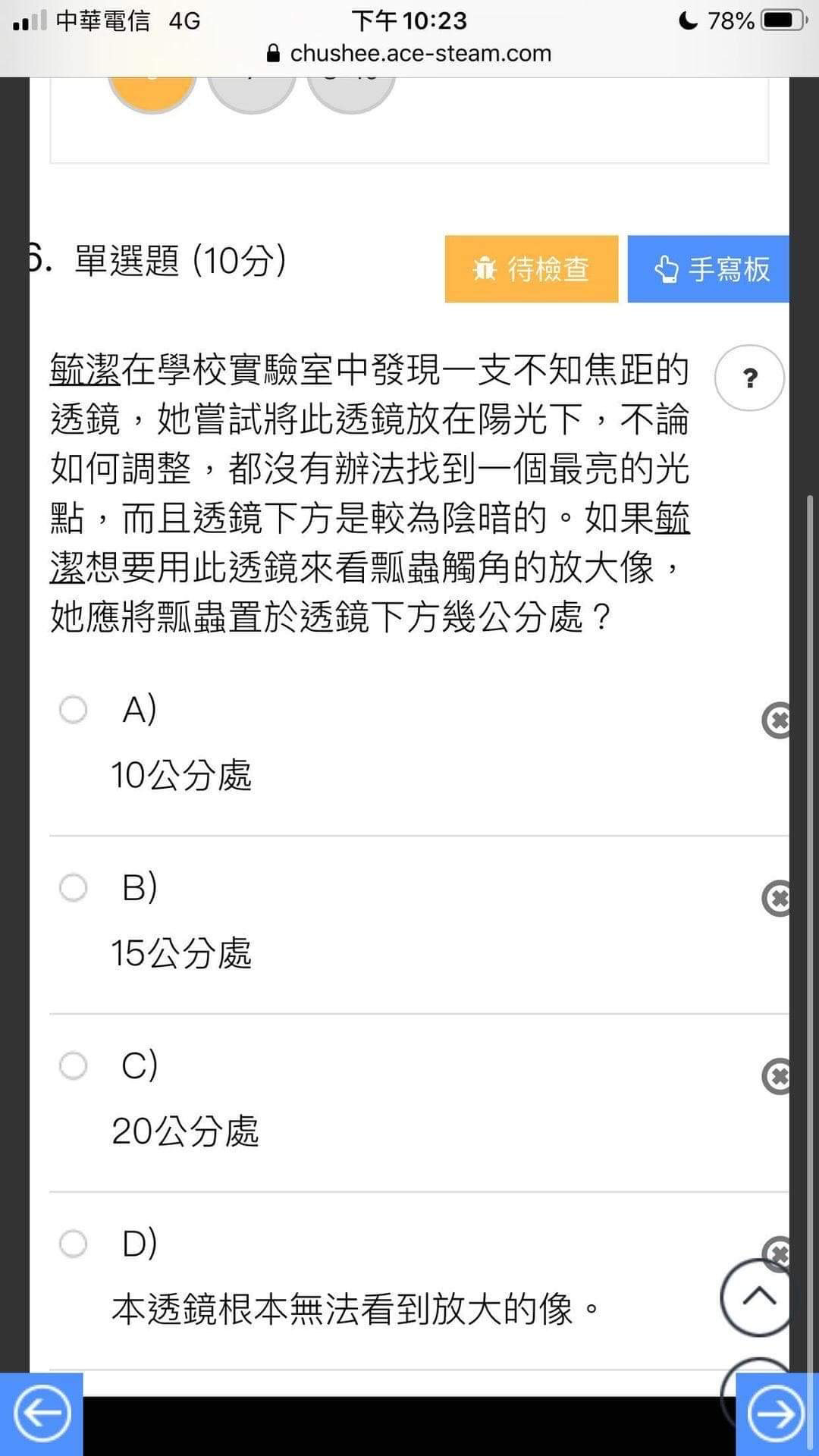Strike out option C with its X icon
819x1456 pixels.
pos(777,1077)
